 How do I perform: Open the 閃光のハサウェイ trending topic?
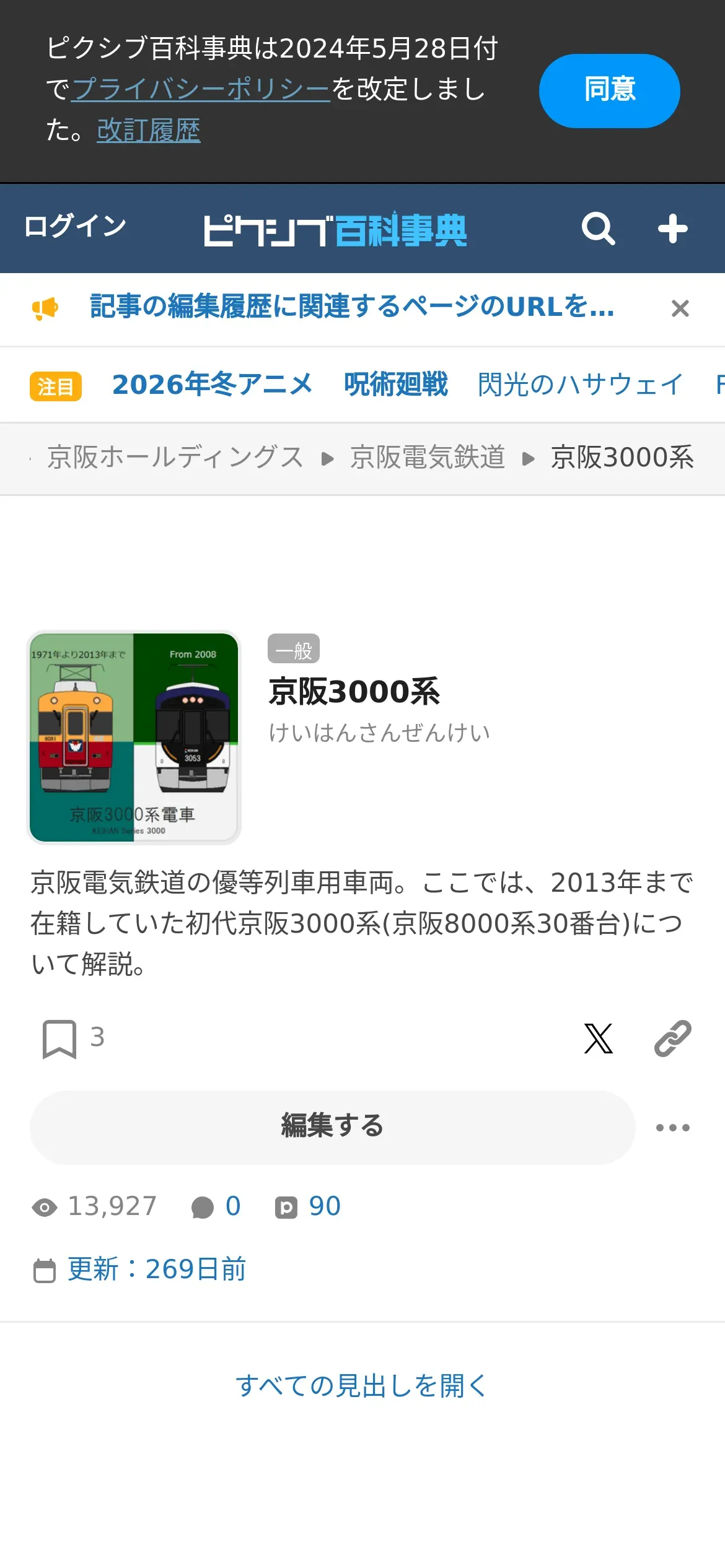580,385
